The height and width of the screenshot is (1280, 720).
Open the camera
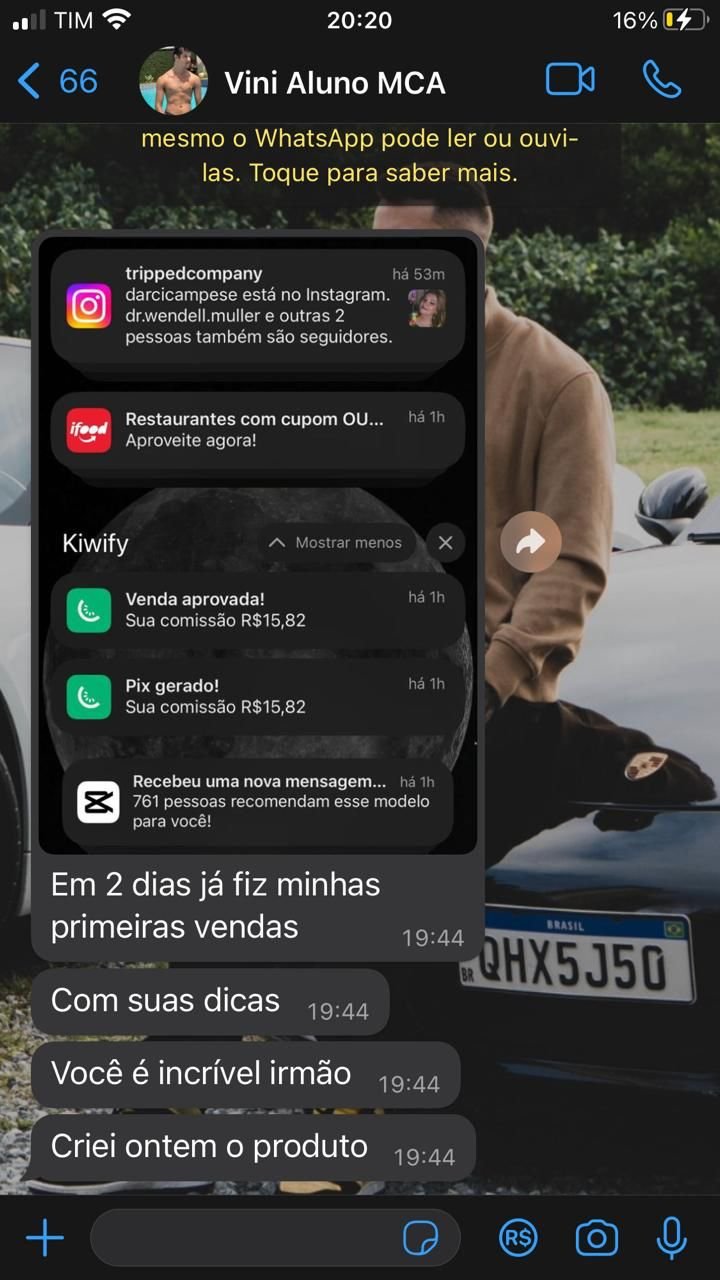click(596, 1239)
